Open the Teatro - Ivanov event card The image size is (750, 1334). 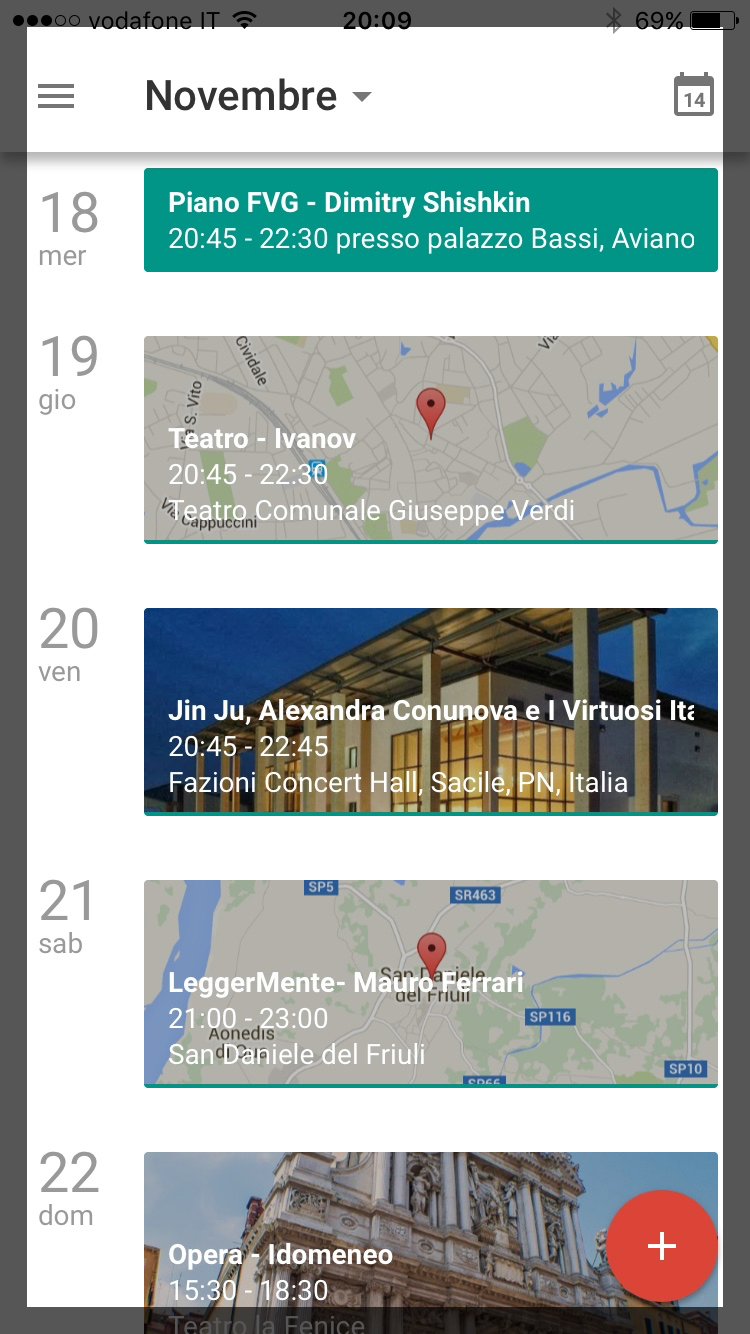click(x=430, y=440)
